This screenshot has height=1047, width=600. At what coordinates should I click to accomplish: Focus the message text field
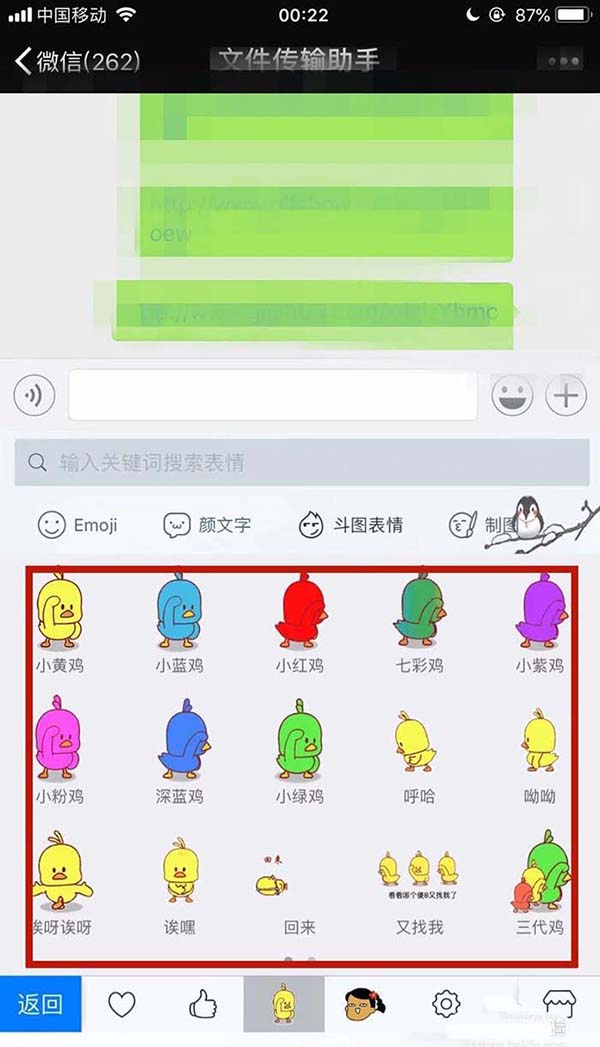(272, 396)
